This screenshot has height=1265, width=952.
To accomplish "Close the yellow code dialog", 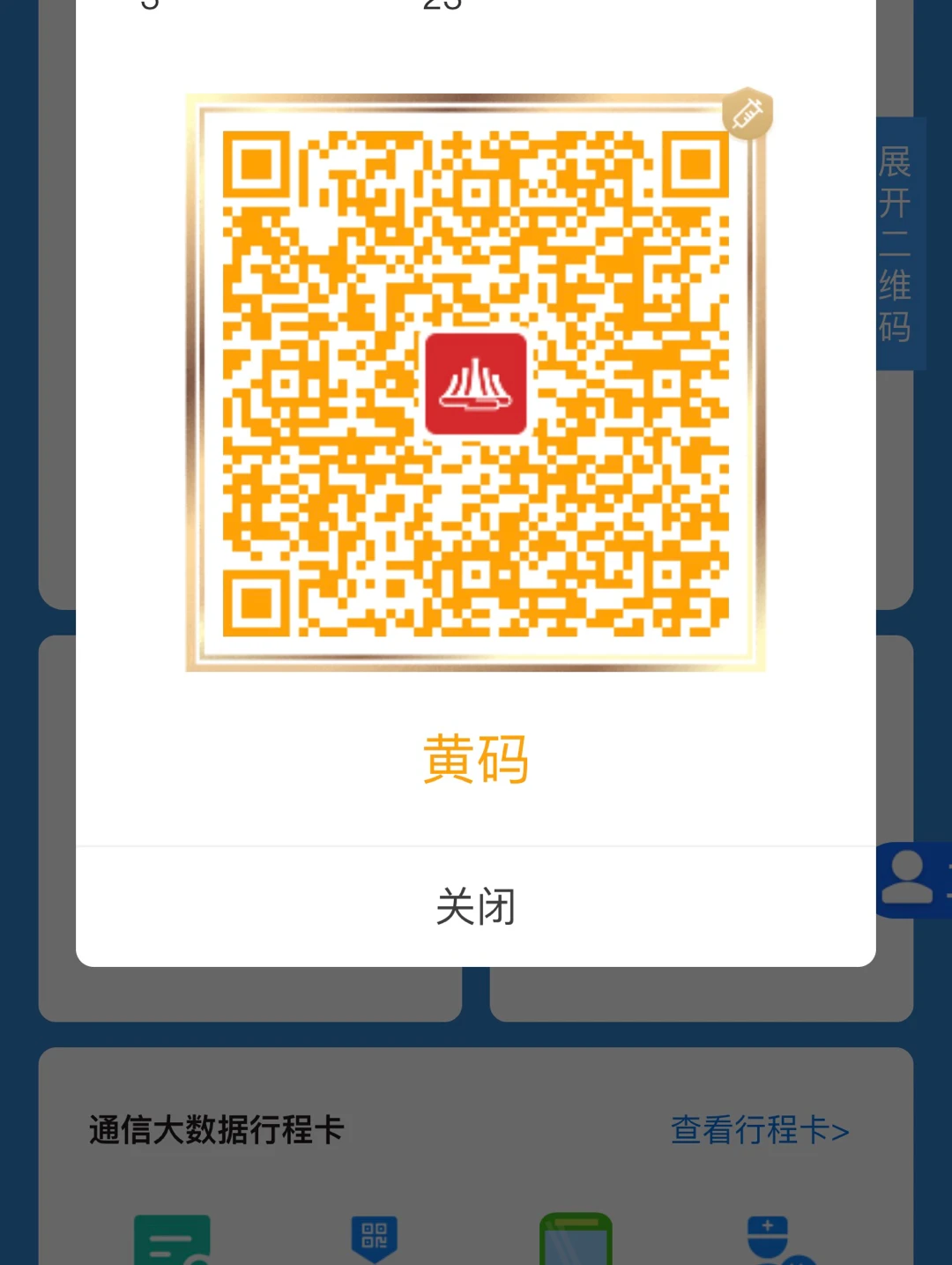I will (475, 906).
